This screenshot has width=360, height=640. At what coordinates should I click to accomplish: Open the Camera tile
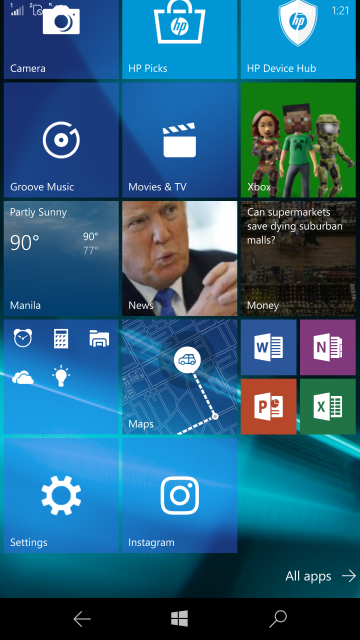(x=61, y=39)
